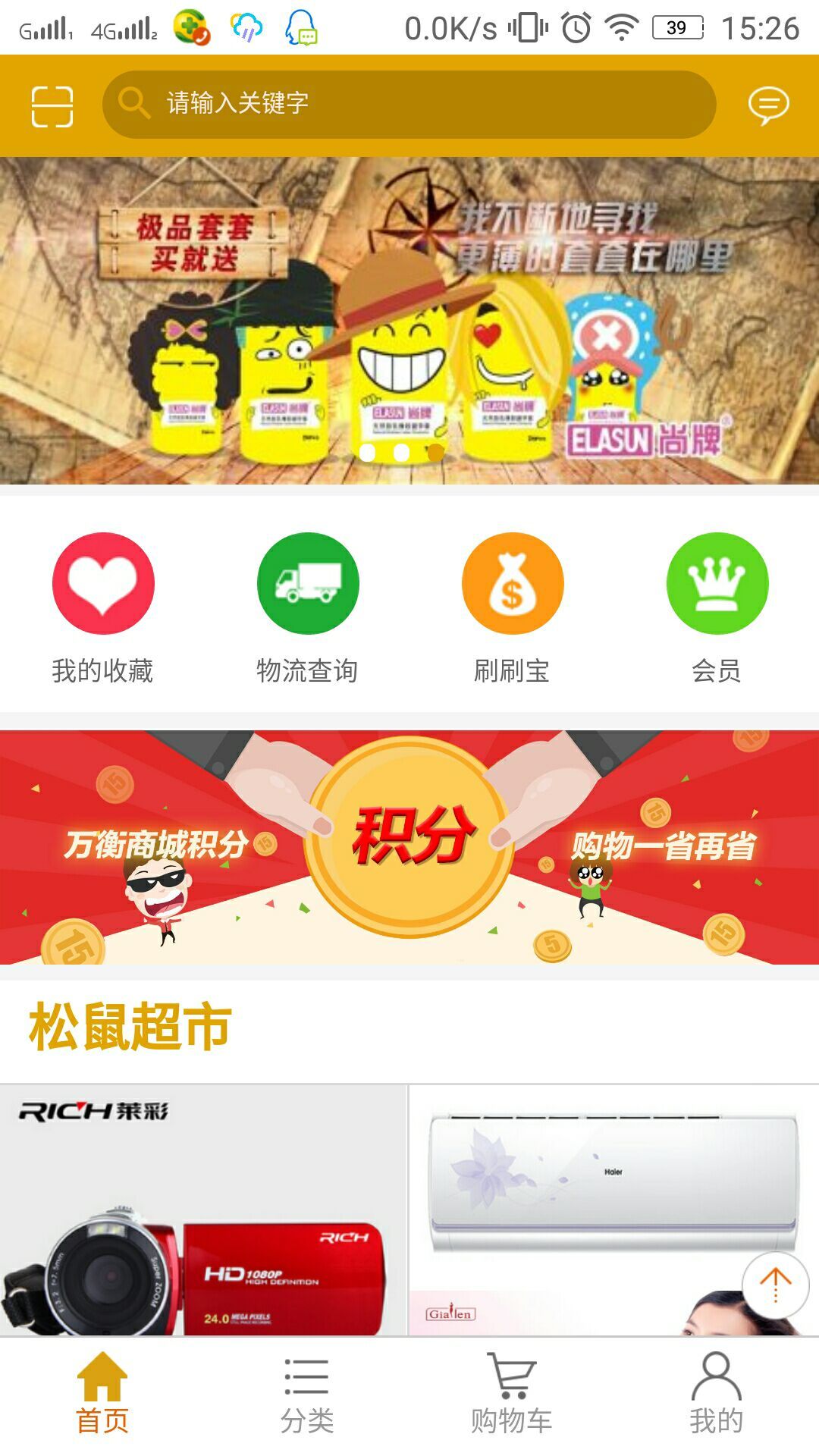Open the messages chat bubble icon

[768, 105]
